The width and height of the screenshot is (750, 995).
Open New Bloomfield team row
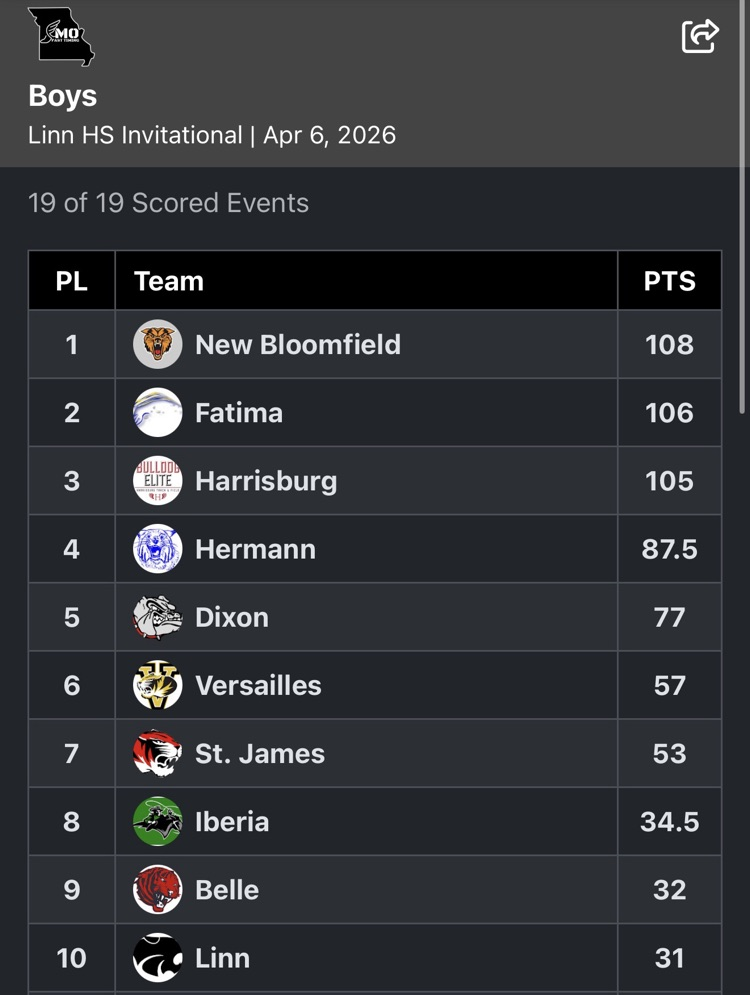pos(374,344)
